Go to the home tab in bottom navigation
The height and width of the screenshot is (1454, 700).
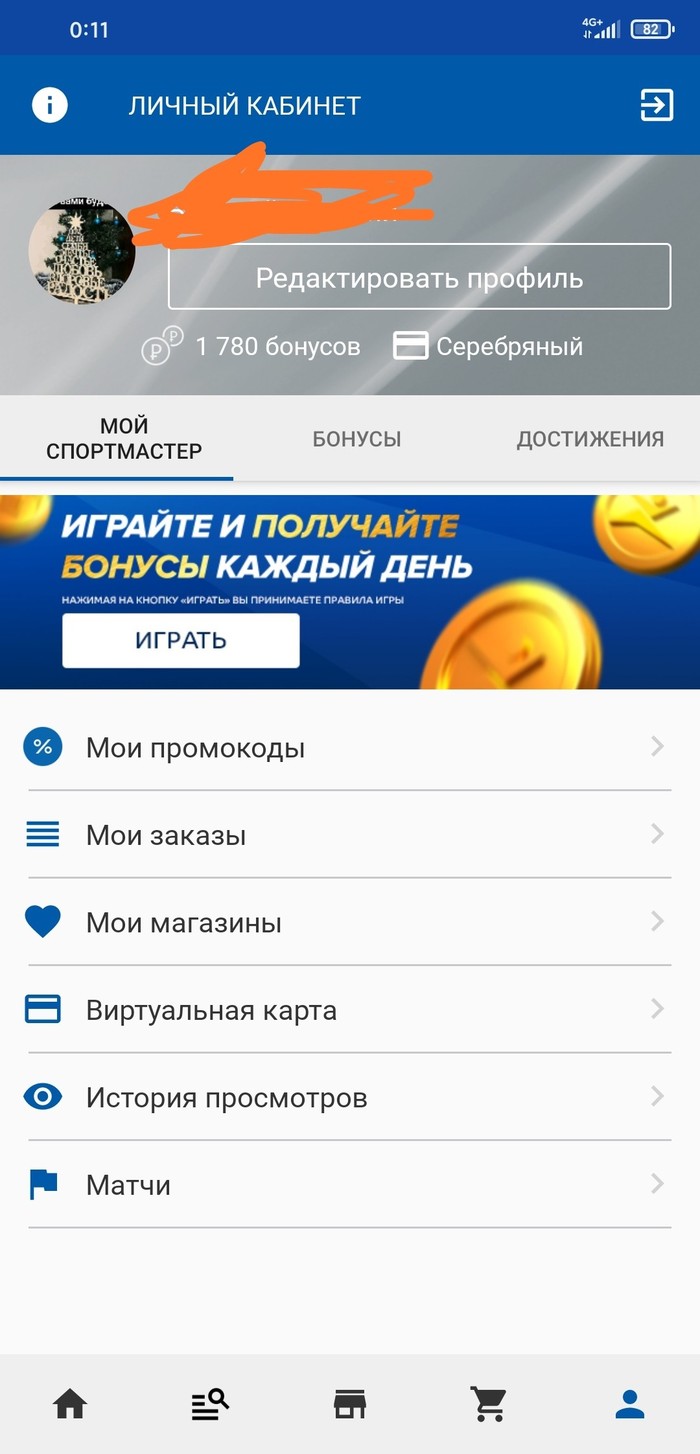pyautogui.click(x=70, y=1404)
